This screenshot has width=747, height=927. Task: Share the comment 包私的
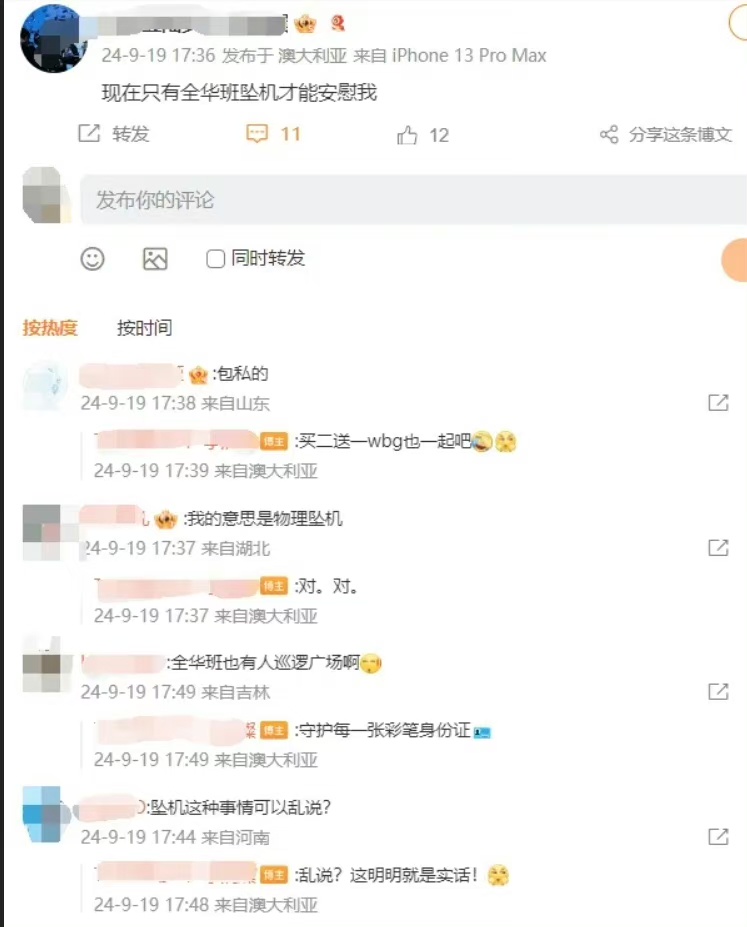pyautogui.click(x=717, y=403)
